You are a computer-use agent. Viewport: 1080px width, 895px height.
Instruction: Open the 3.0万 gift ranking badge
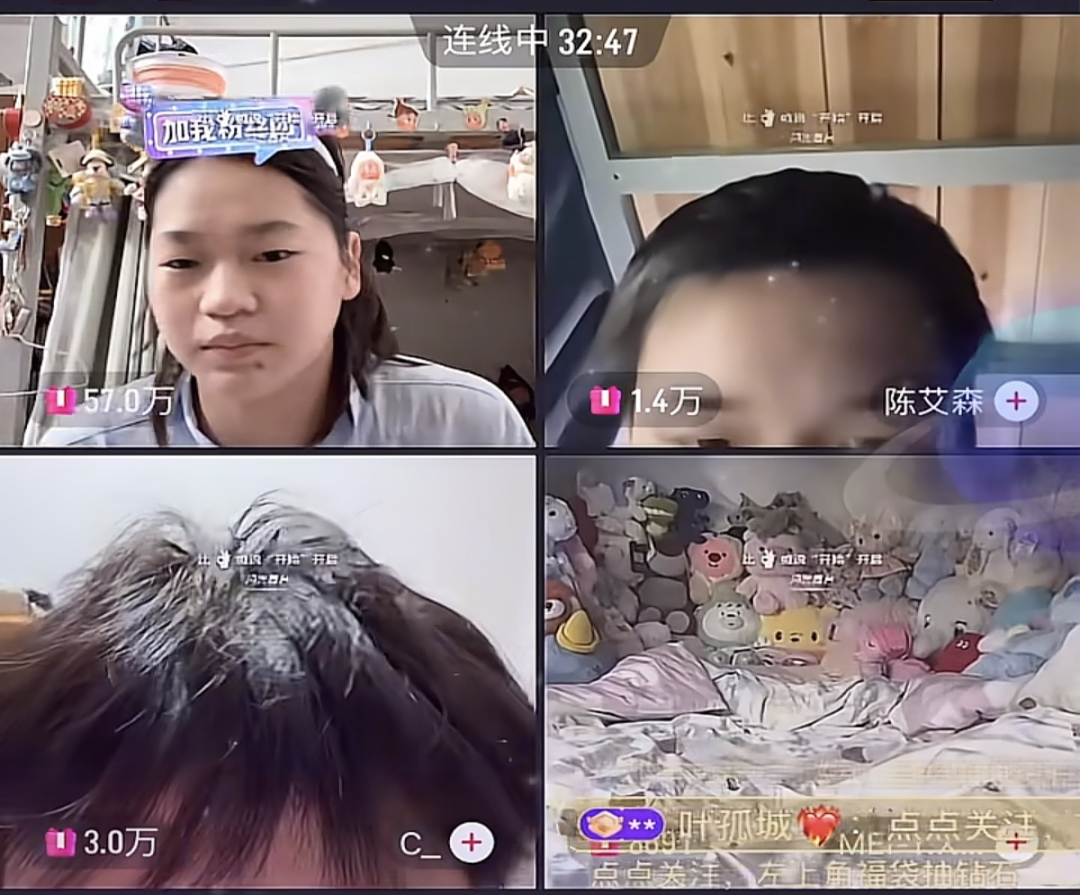101,842
